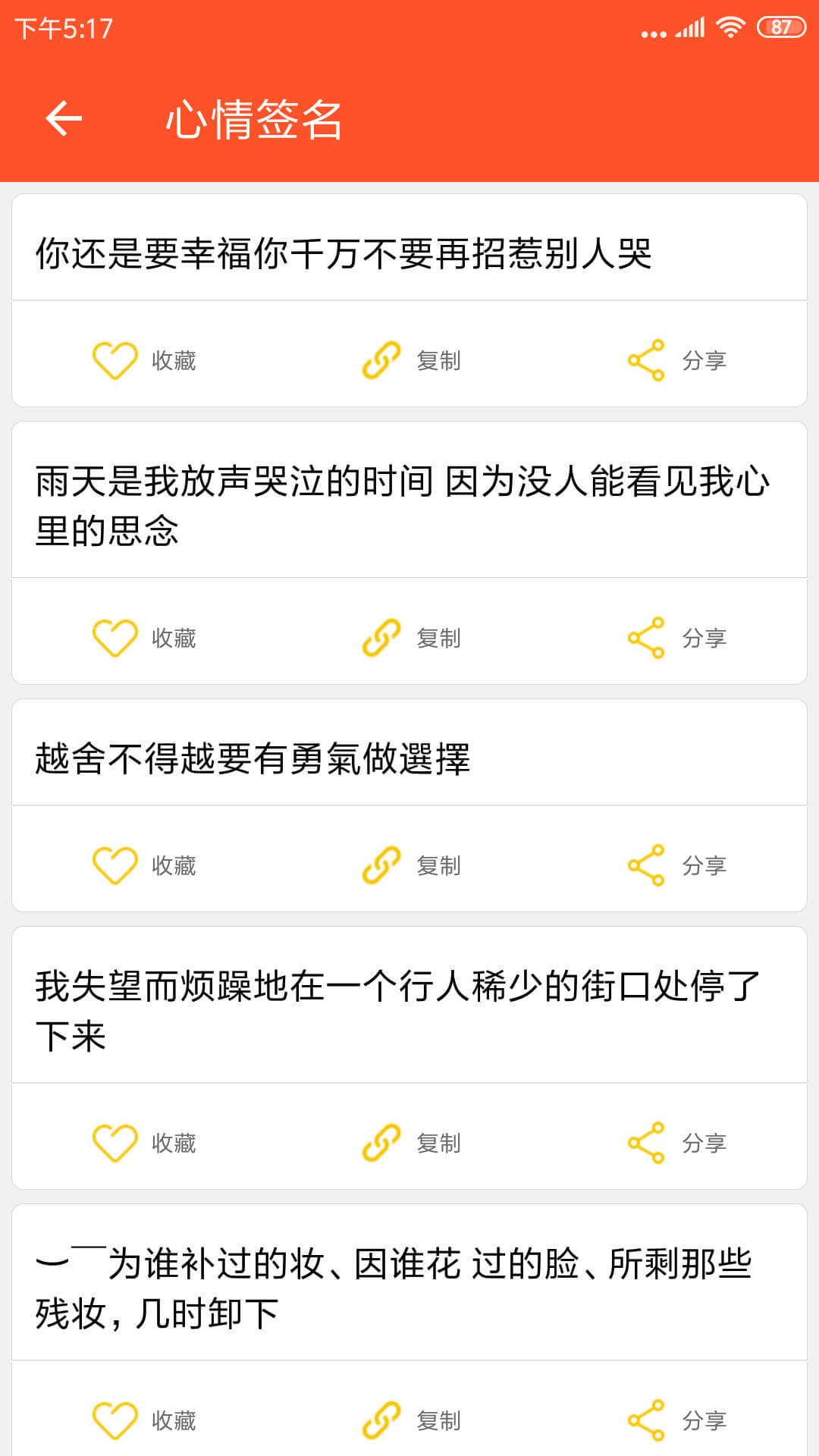Tap 收藏 under '你还是要幸福' quote
The image size is (819, 1456).
(x=144, y=360)
